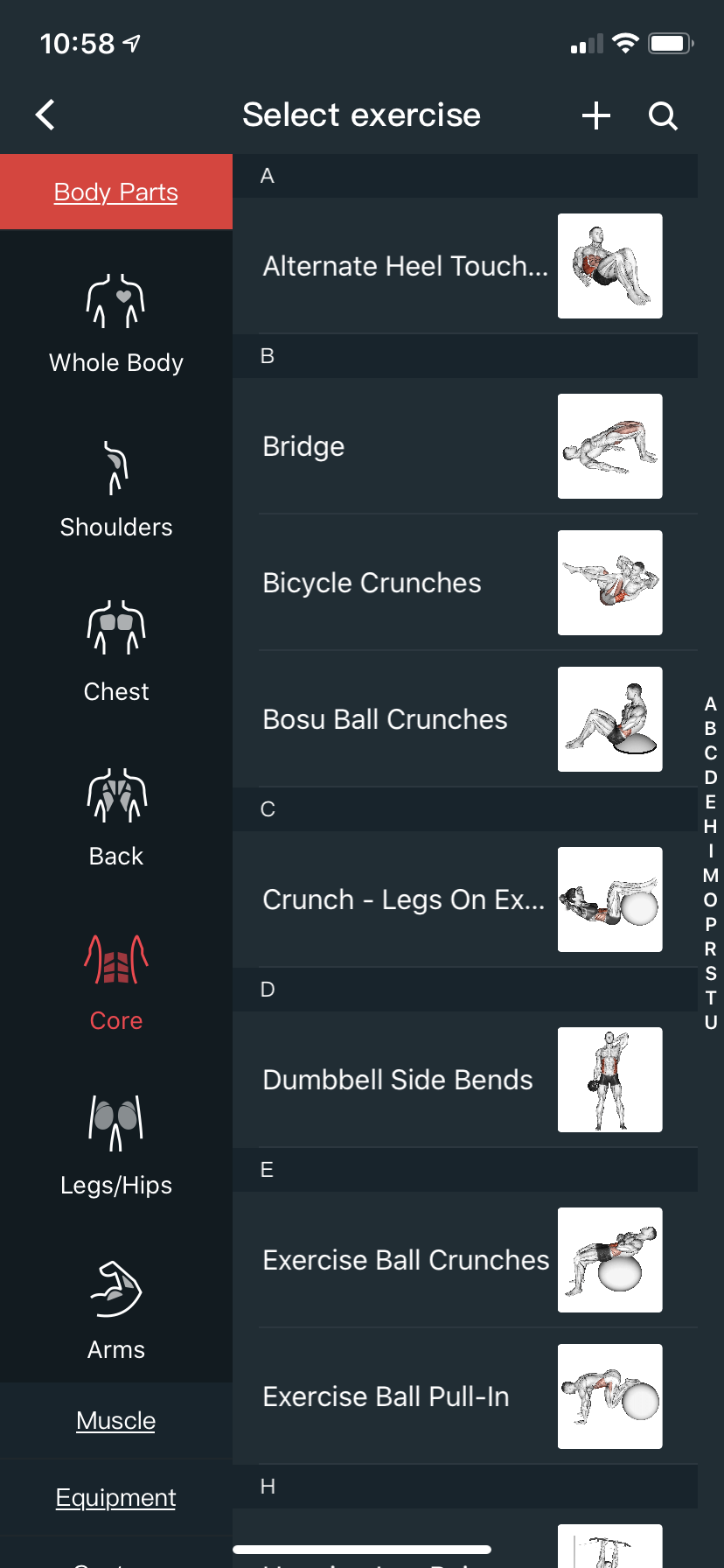Pick Alternate Heel Touch exercise

coord(463,266)
